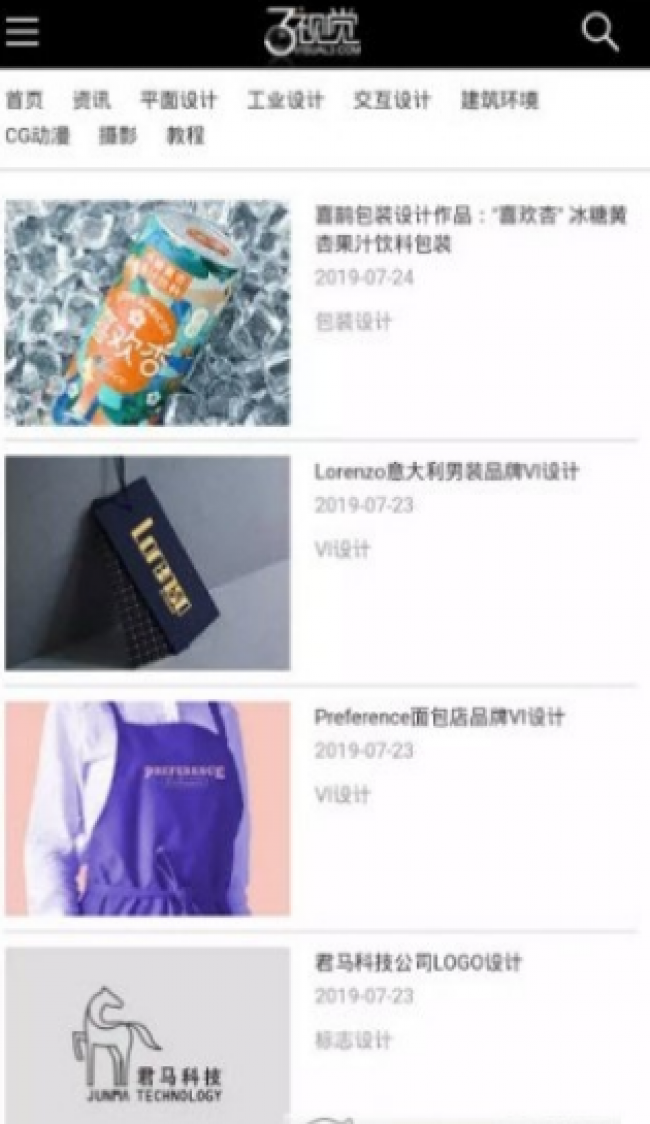
Task: Open the 喜欢杏 juice packaging article
Action: point(470,230)
